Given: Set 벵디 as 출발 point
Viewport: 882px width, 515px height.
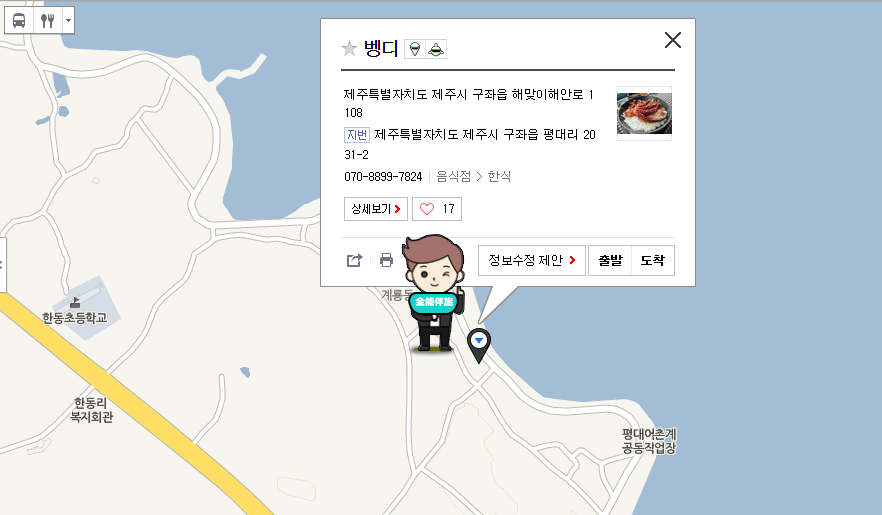Looking at the screenshot, I should pos(610,260).
